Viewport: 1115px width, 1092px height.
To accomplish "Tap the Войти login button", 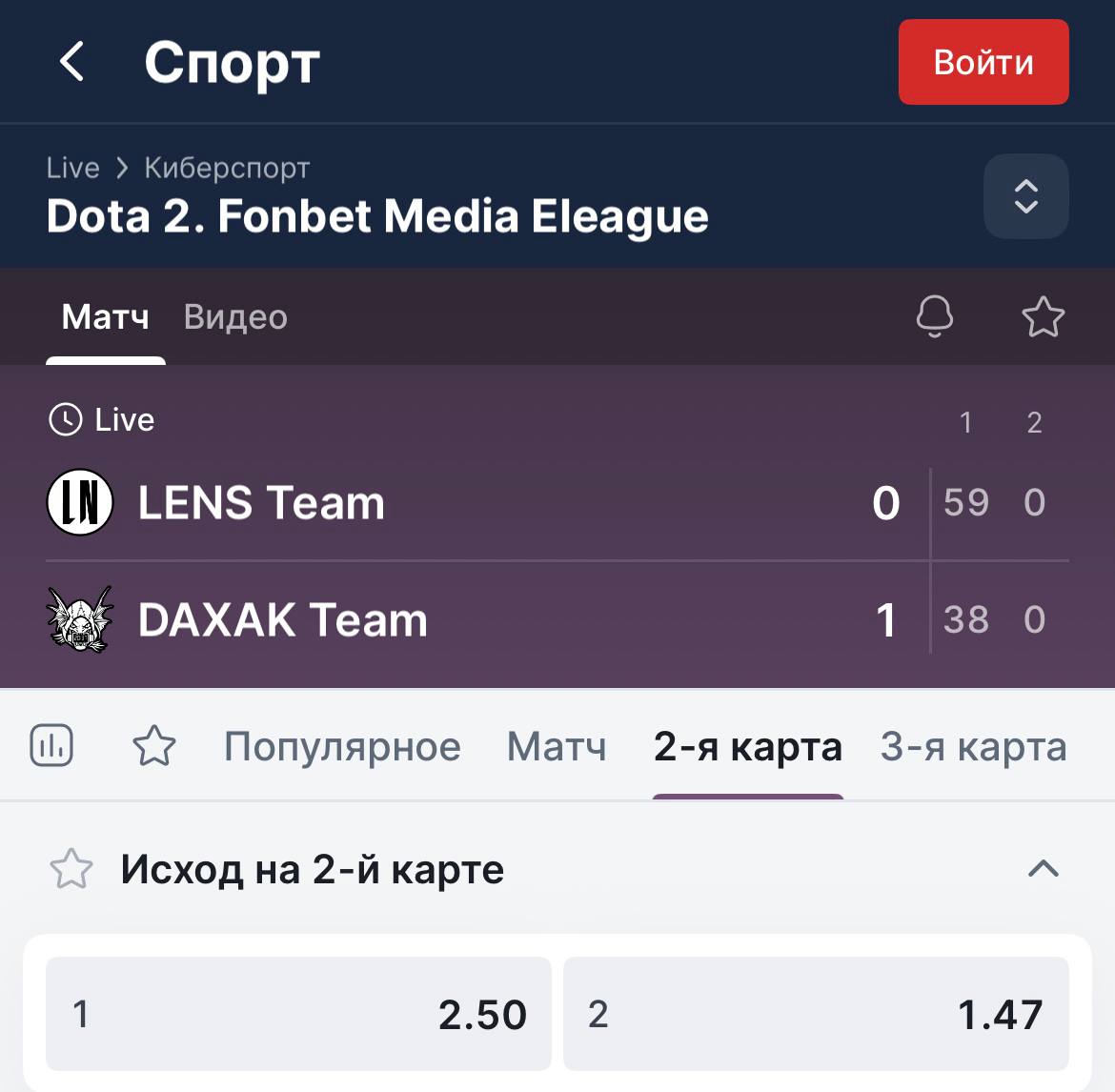I will [983, 62].
